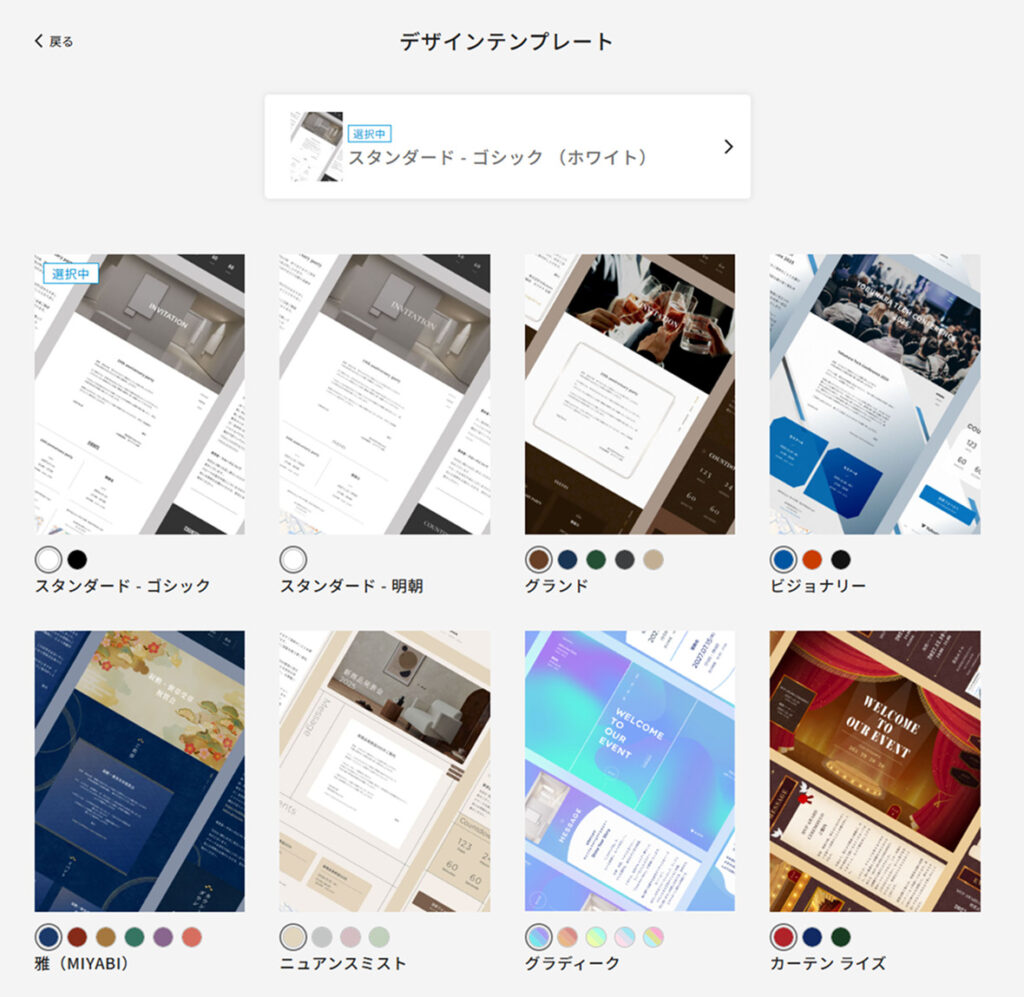Screen dimensions: 1024x997
Task: Select beige color swatch for グランド
Action: coord(653,560)
